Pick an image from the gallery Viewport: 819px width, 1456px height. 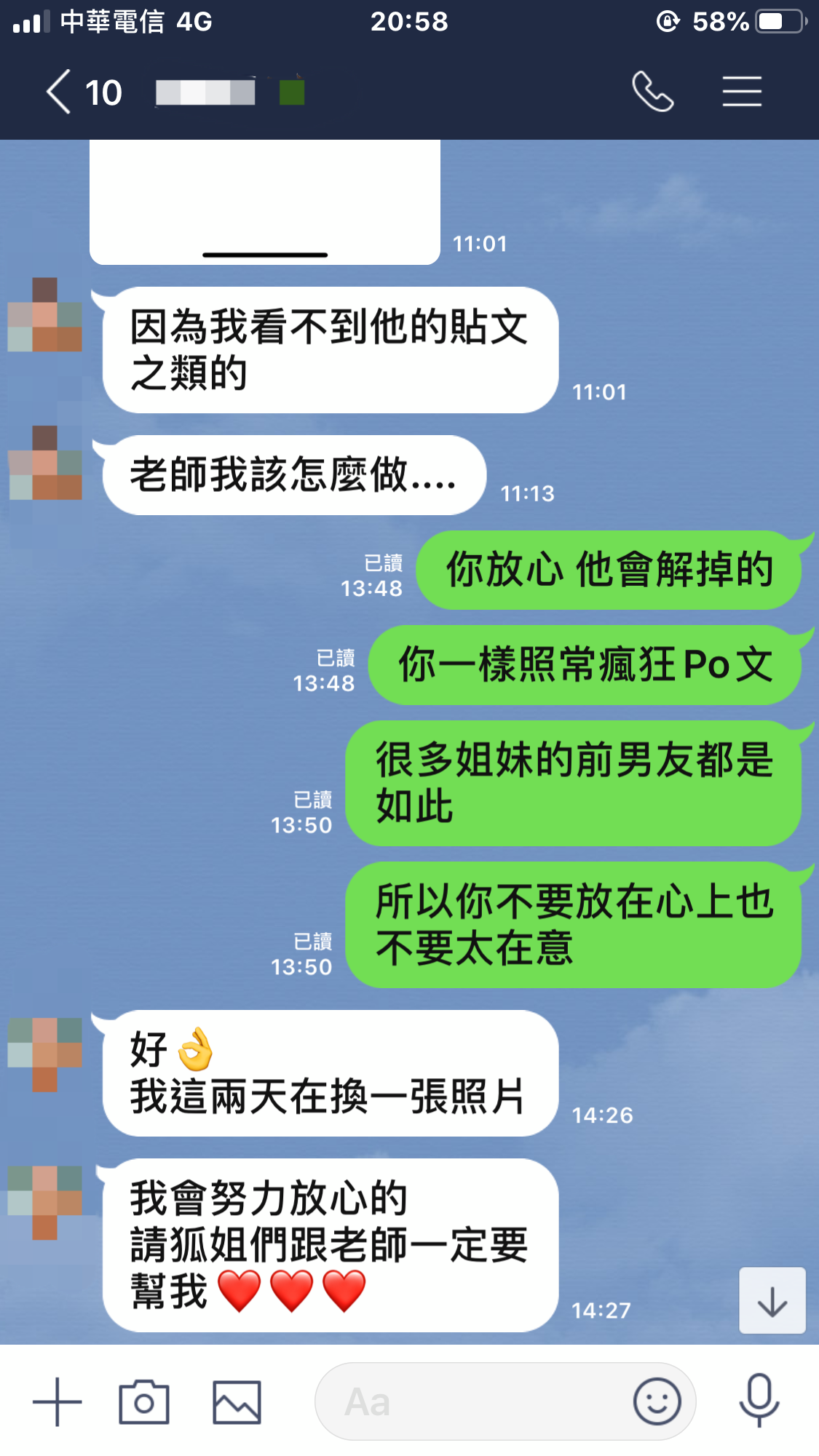pos(237,1402)
